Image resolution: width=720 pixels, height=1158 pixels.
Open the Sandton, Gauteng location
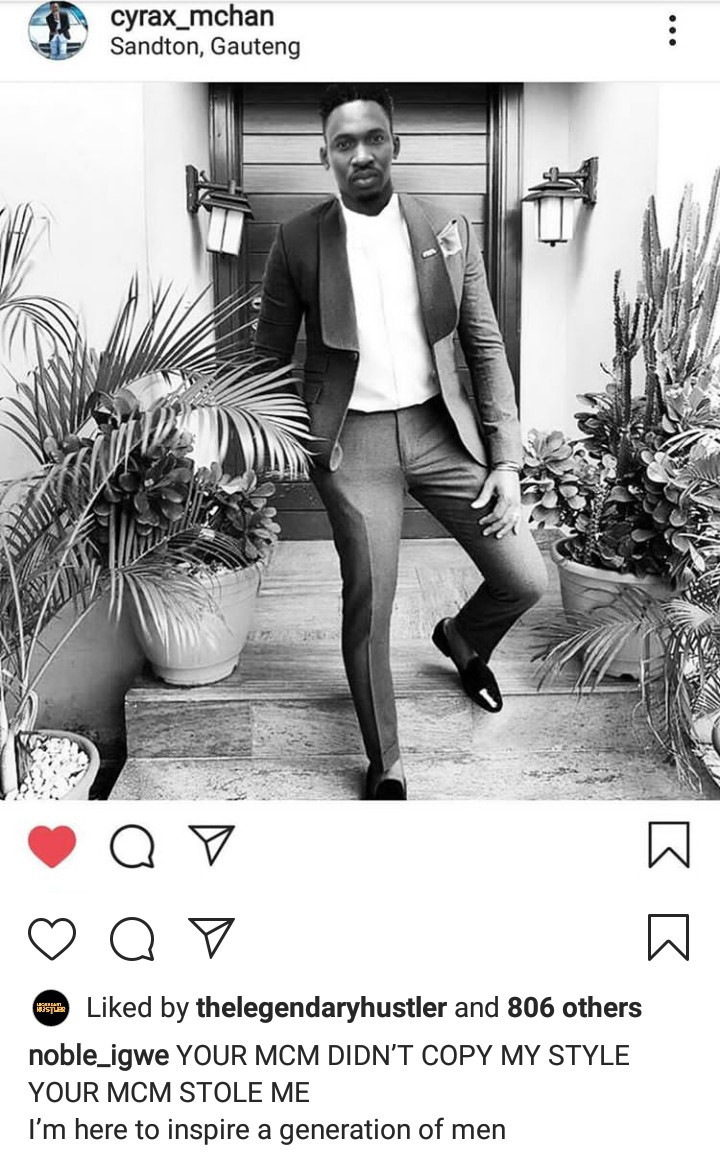[204, 47]
